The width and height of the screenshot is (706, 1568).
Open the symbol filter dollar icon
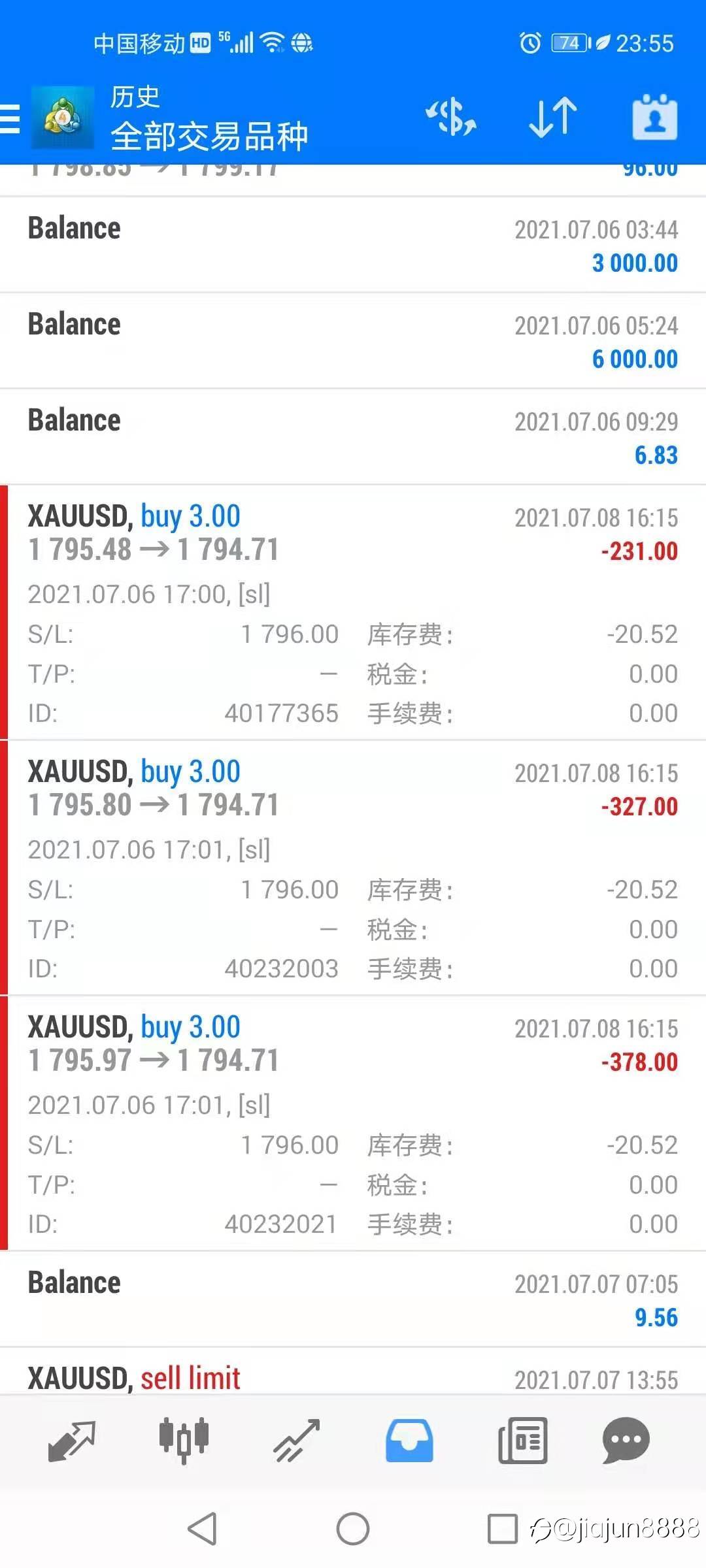click(451, 118)
